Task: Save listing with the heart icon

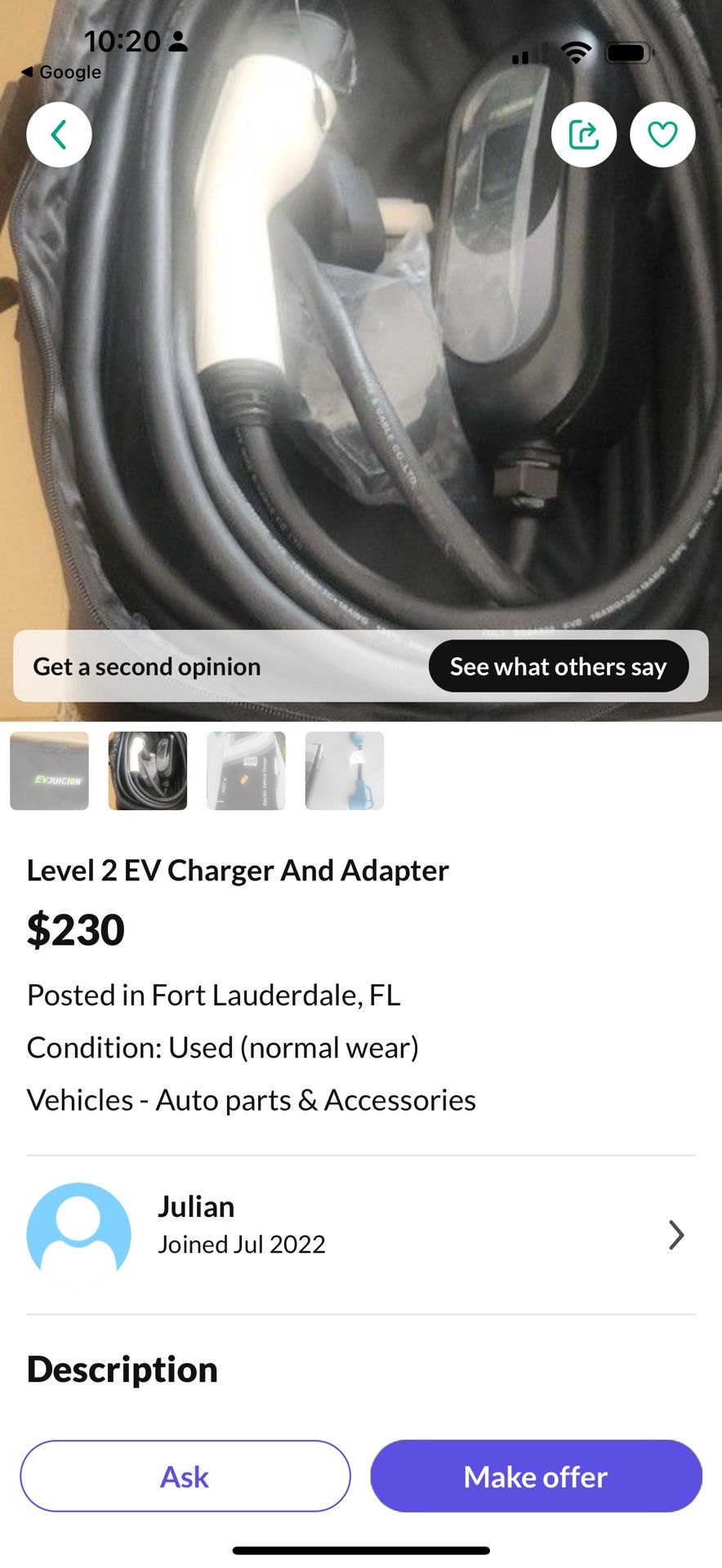Action: tap(662, 135)
